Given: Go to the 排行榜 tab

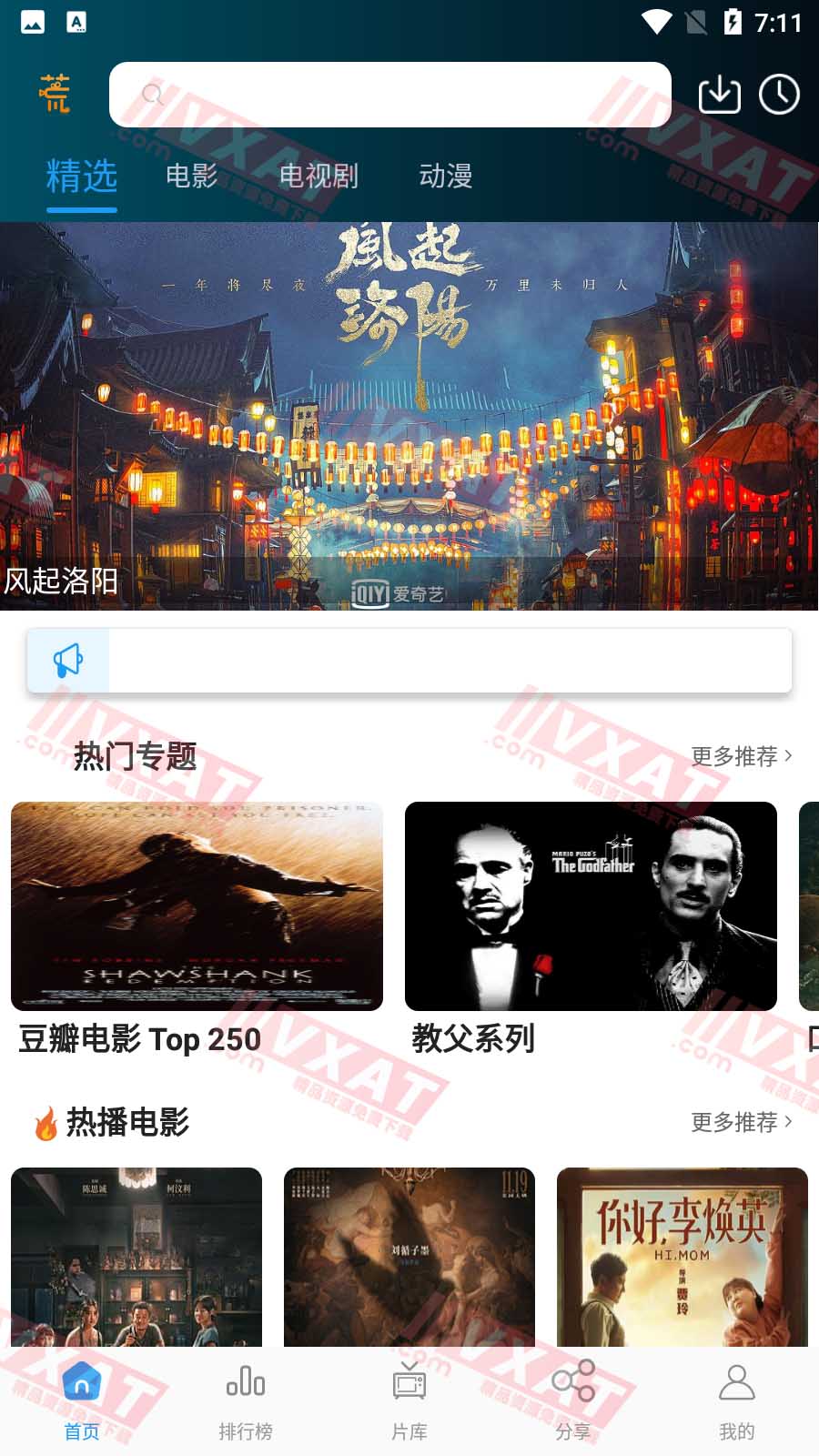Looking at the screenshot, I should pyautogui.click(x=246, y=1401).
